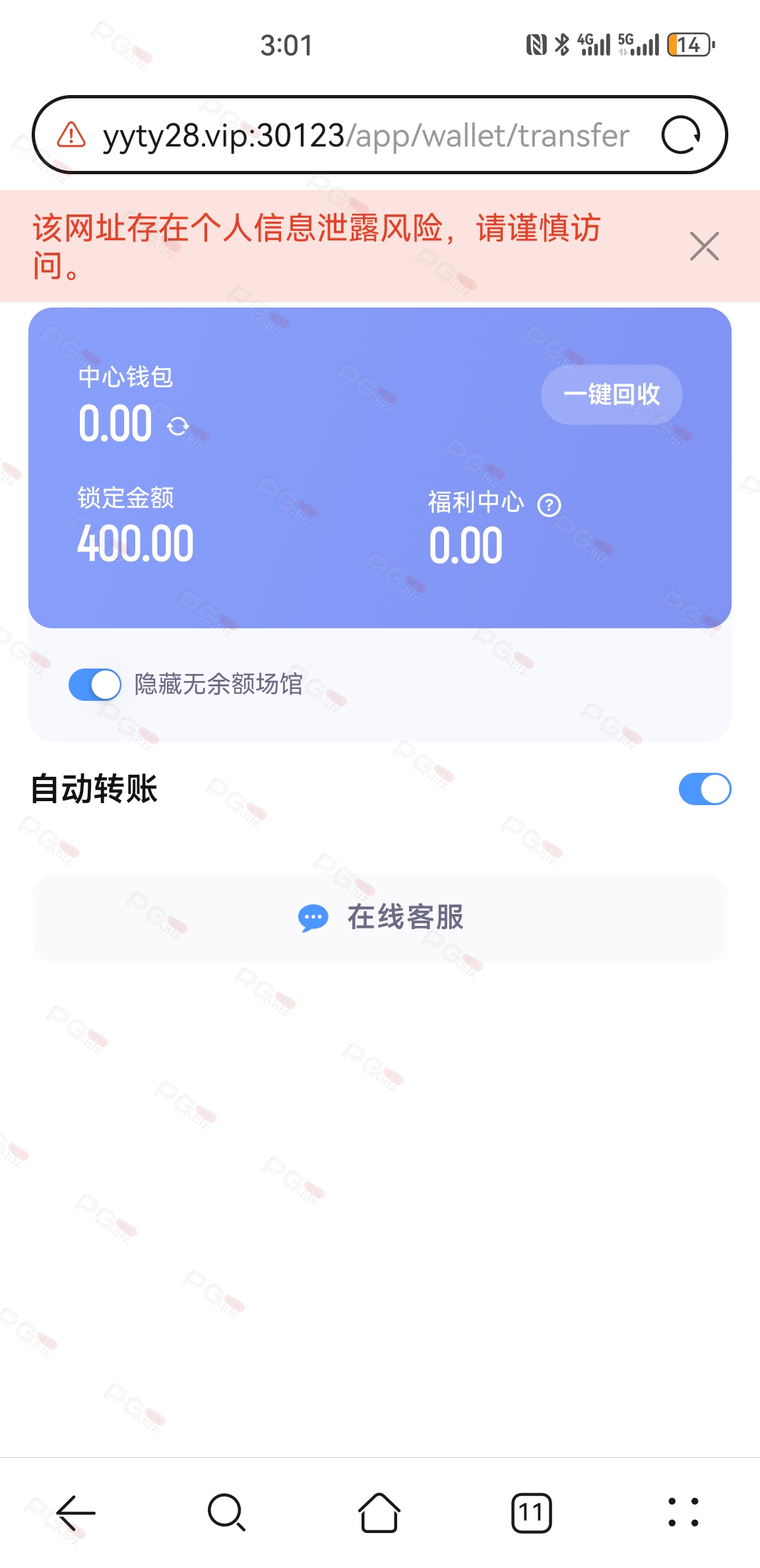Tap the 一键回收 button
Screen dimensions: 760x1568
coord(612,394)
